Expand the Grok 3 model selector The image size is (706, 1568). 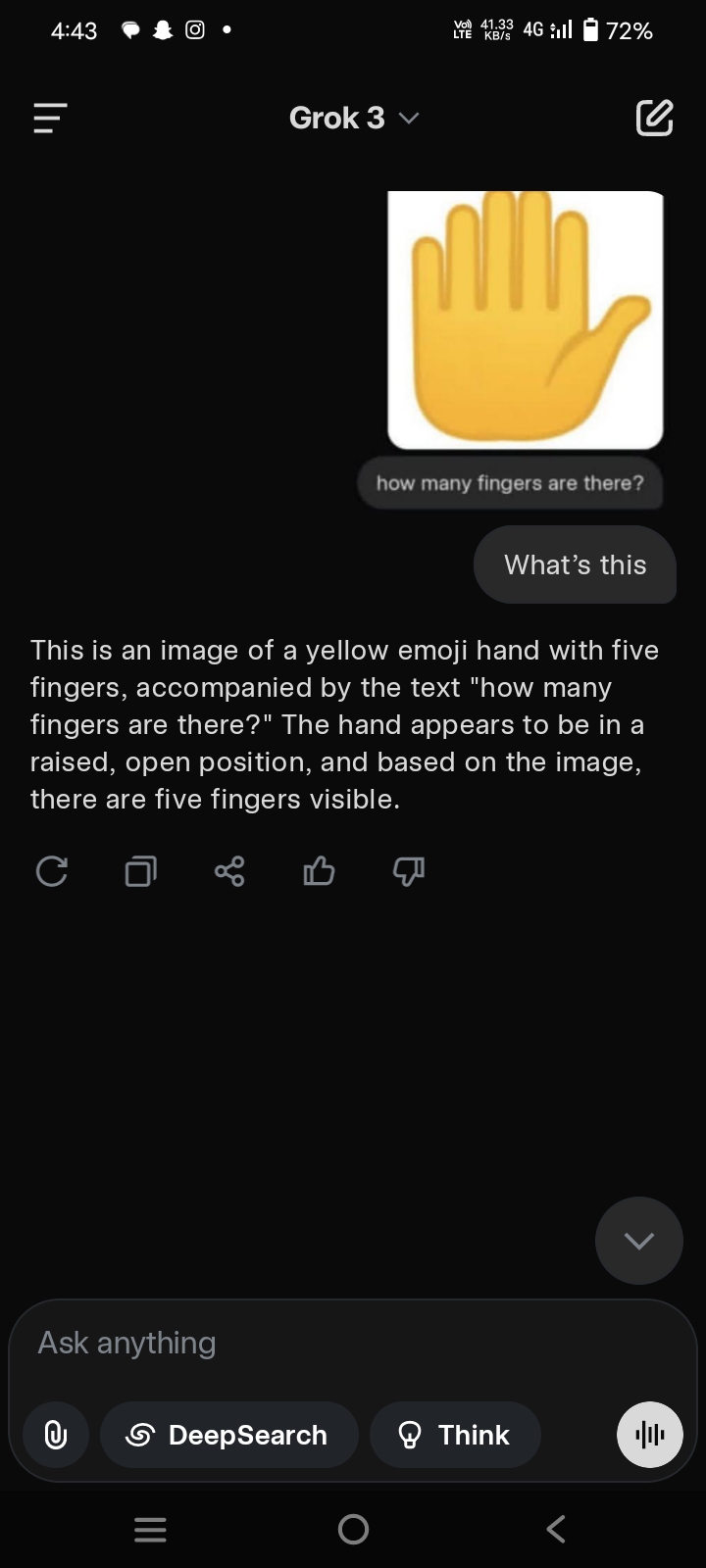coord(353,119)
